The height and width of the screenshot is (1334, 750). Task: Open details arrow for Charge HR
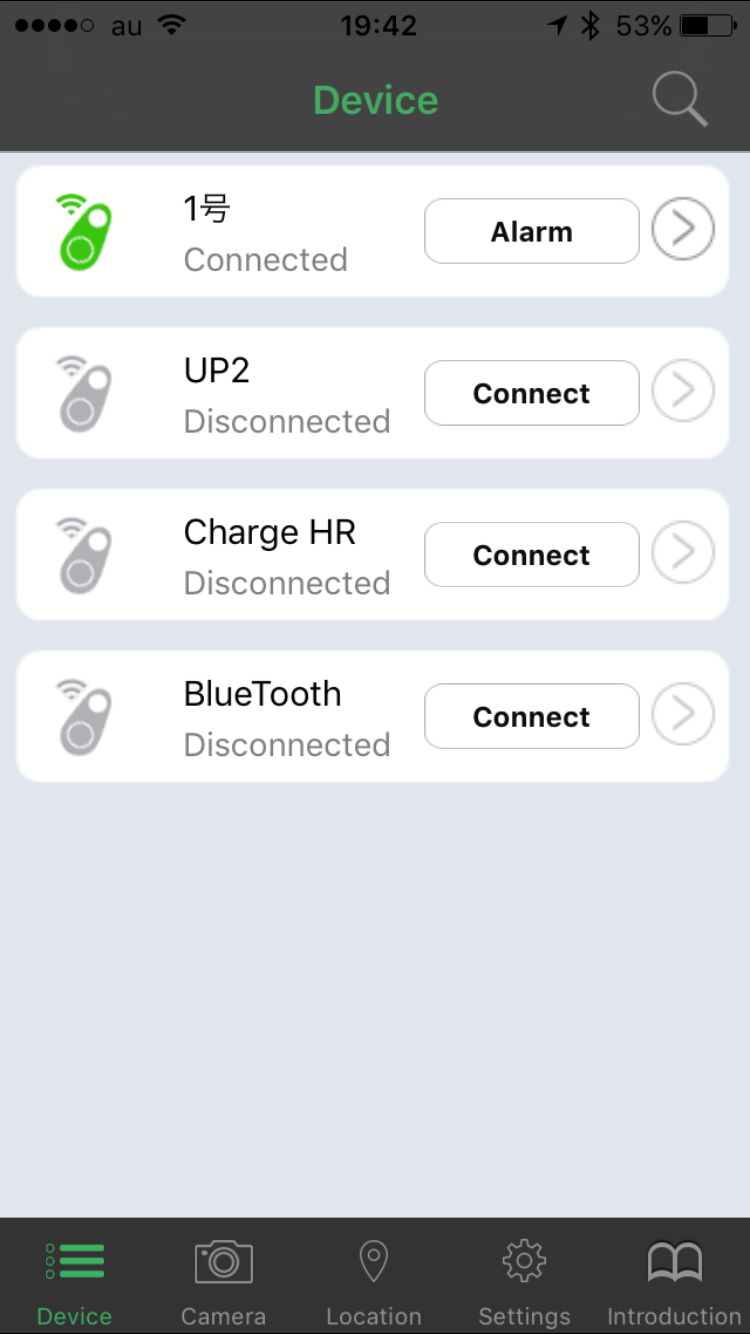(x=683, y=552)
